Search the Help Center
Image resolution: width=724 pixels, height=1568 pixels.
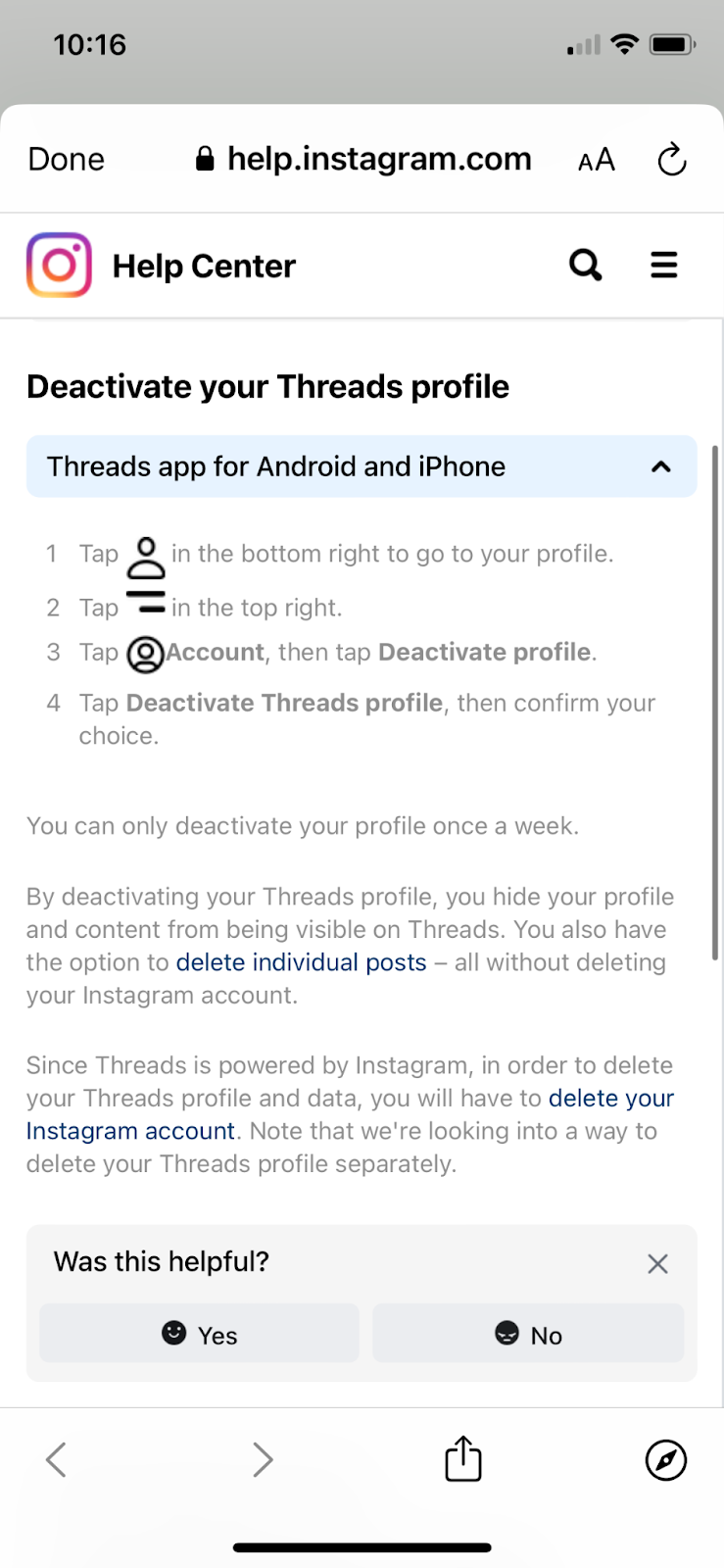pyautogui.click(x=586, y=265)
